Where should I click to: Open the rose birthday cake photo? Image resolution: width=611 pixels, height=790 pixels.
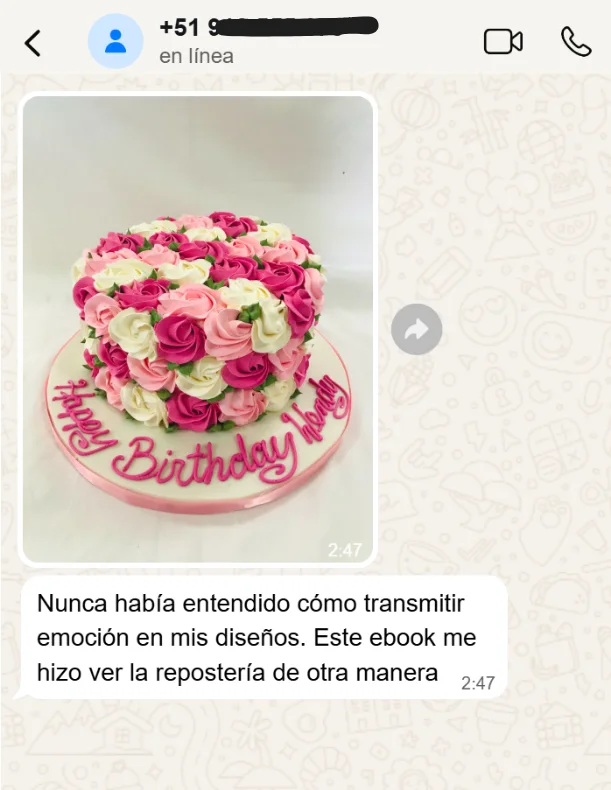click(x=198, y=330)
